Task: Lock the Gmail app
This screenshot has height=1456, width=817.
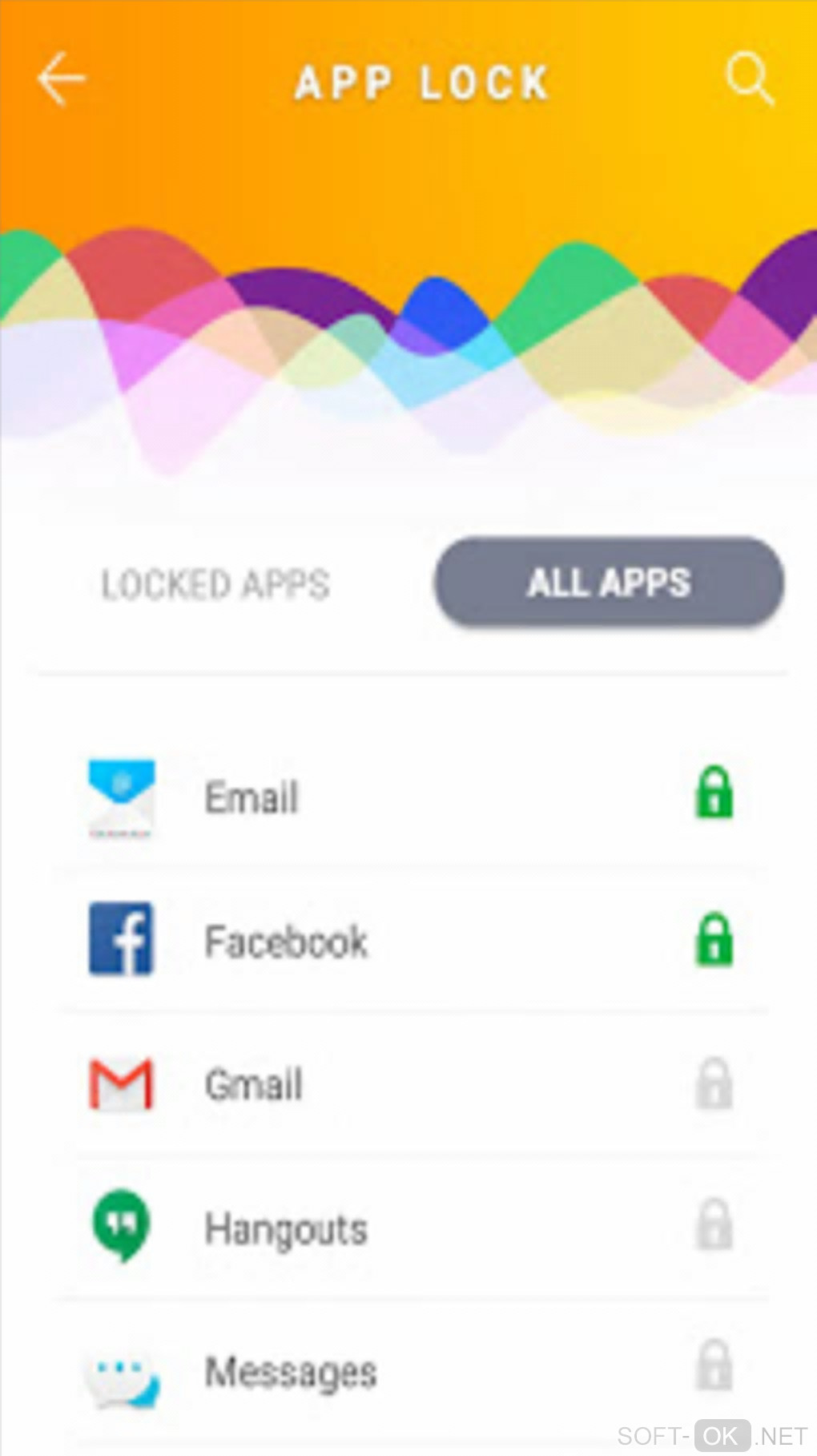Action: (714, 1083)
